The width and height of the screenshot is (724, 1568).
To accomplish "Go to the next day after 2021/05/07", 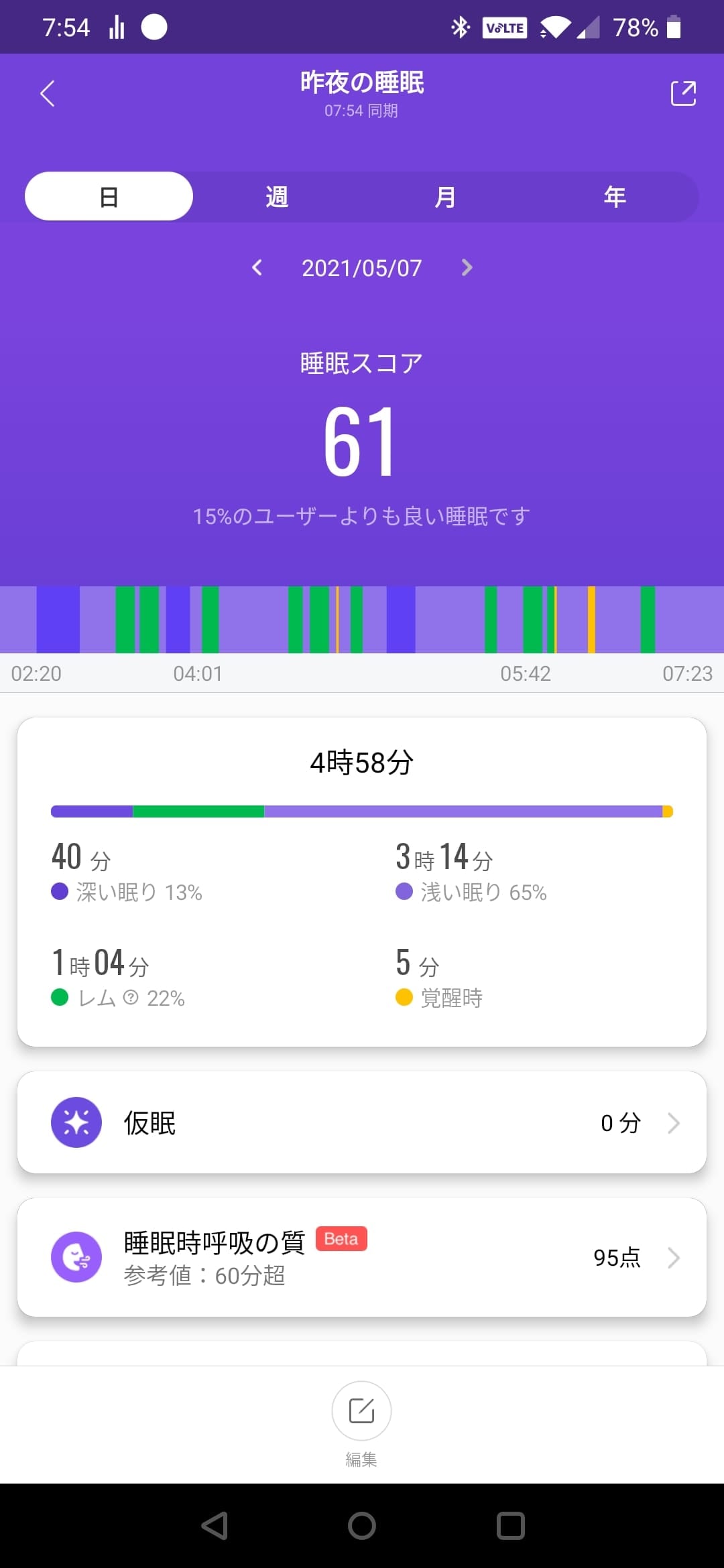I will click(467, 268).
